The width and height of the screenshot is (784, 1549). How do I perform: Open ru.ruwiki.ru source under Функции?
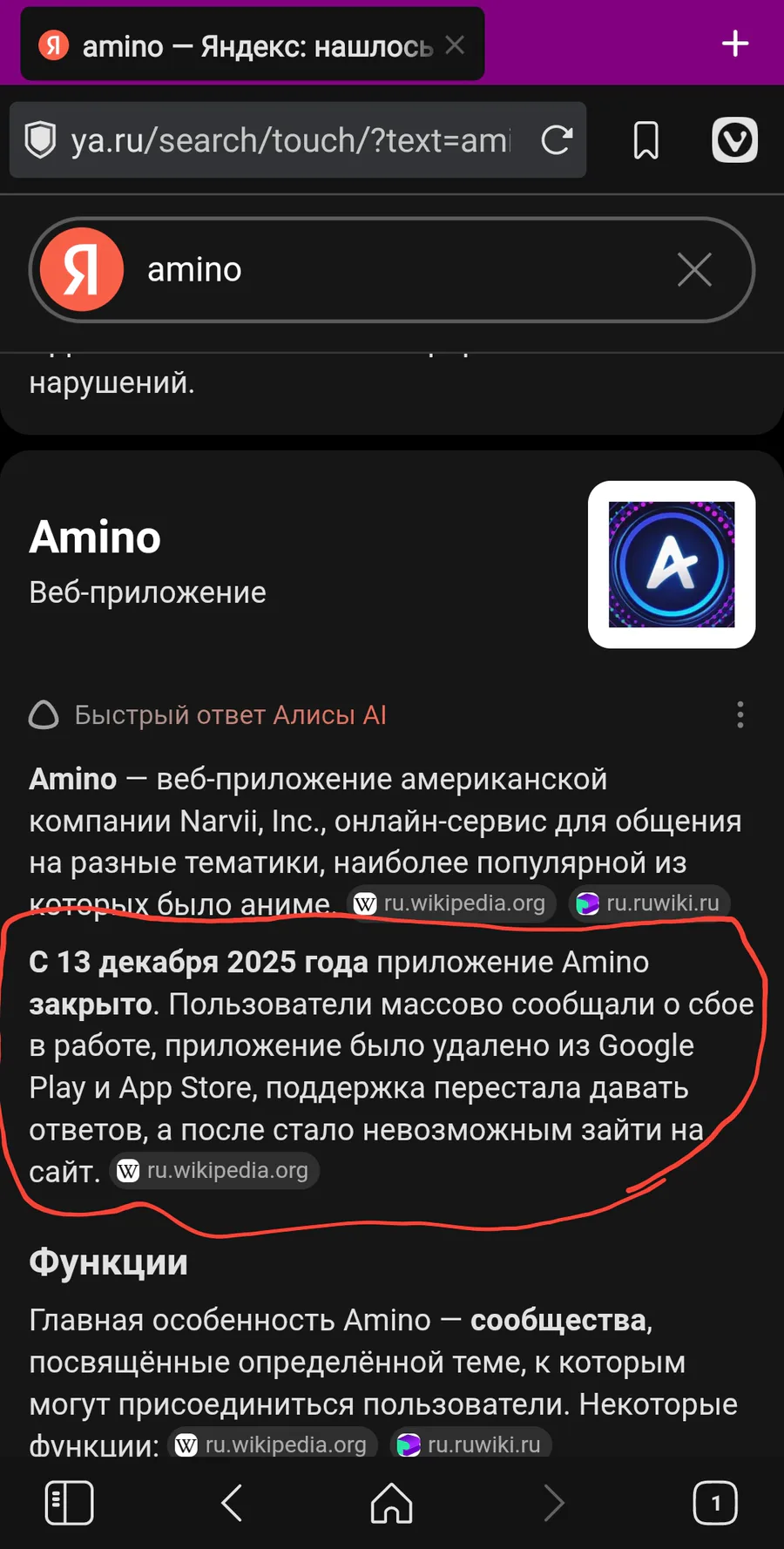click(x=470, y=1444)
